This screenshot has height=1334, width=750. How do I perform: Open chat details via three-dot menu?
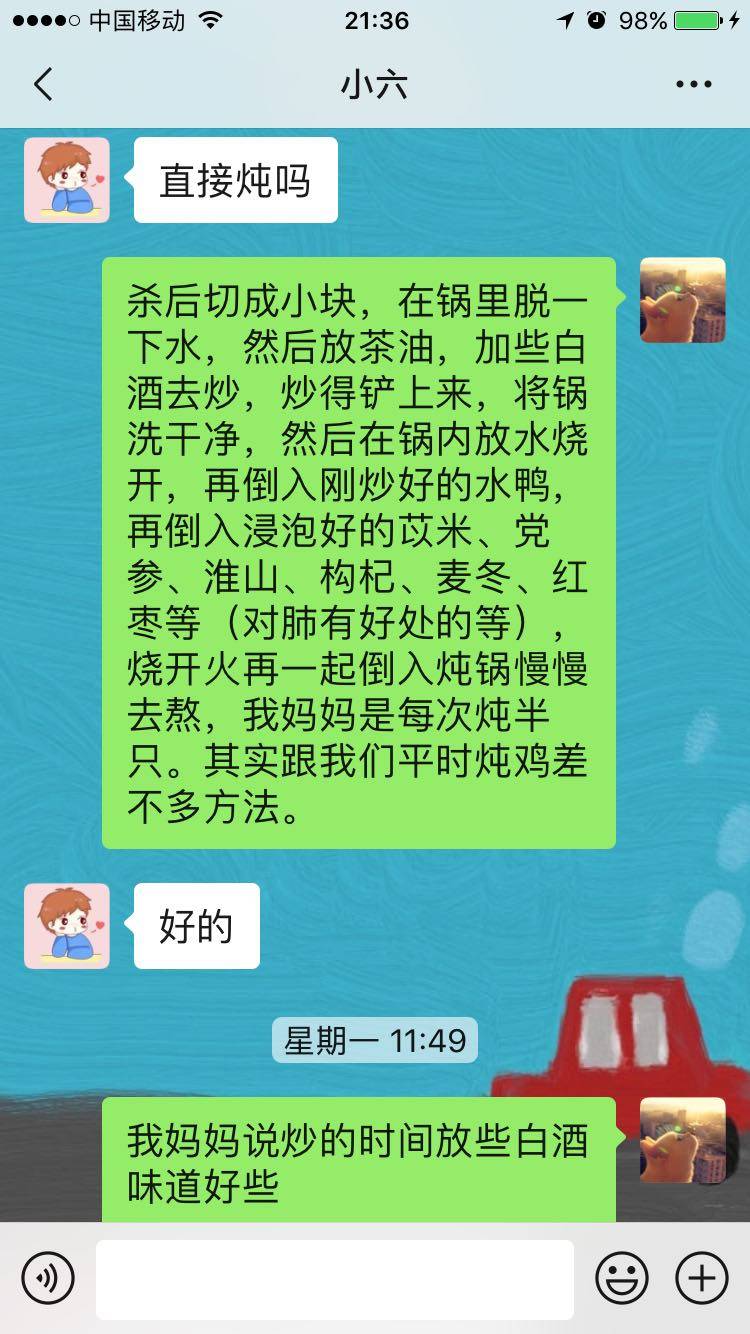pos(693,85)
